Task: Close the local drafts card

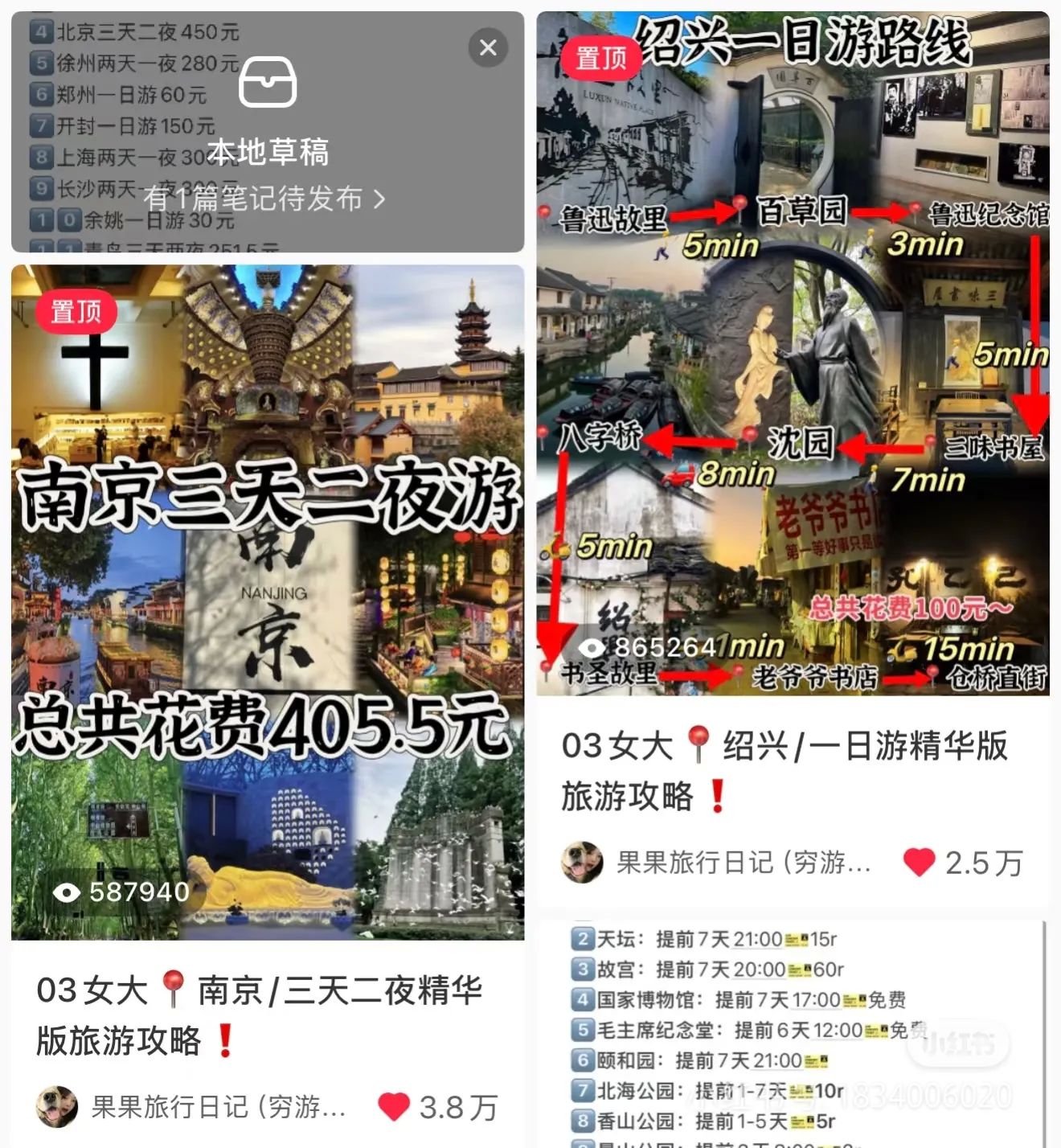Action: tap(488, 48)
